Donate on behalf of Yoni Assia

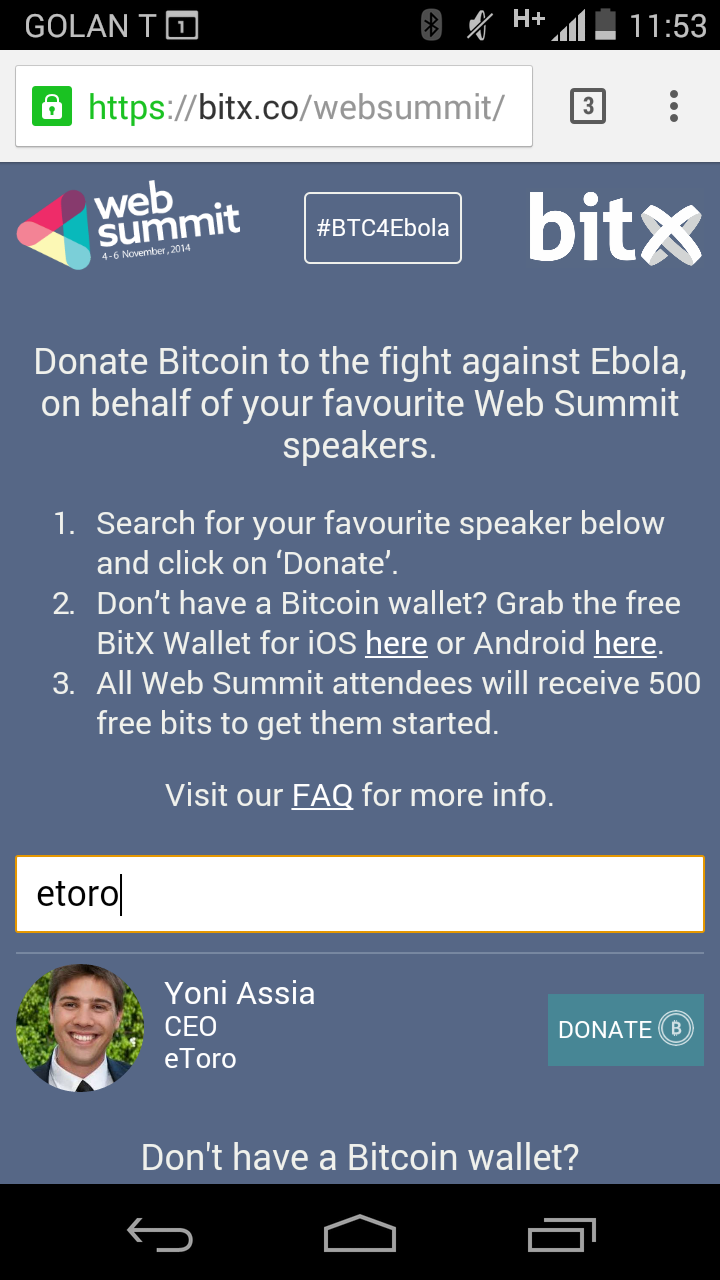tap(625, 1029)
